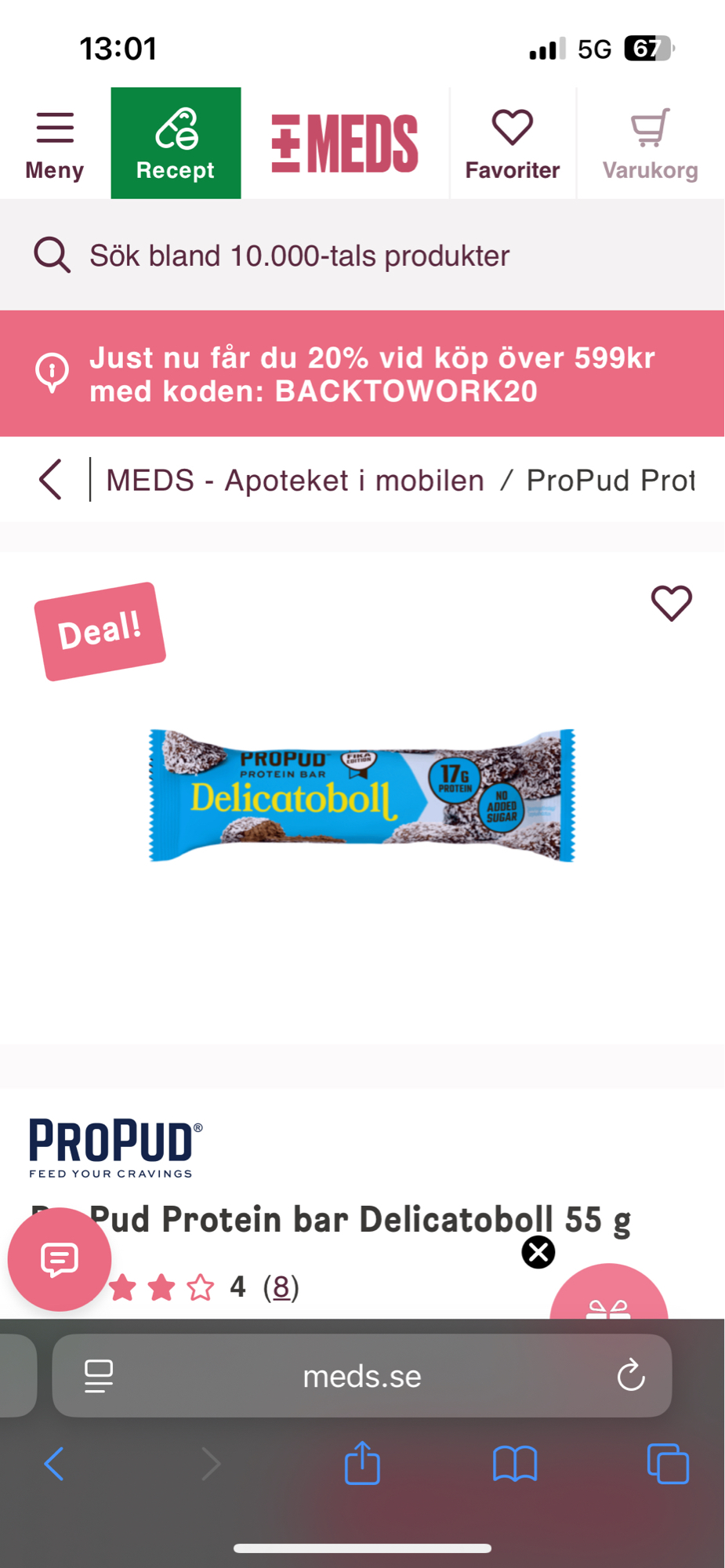The height and width of the screenshot is (1568, 725).
Task: Open the Recept prescription section
Action: pyautogui.click(x=176, y=143)
